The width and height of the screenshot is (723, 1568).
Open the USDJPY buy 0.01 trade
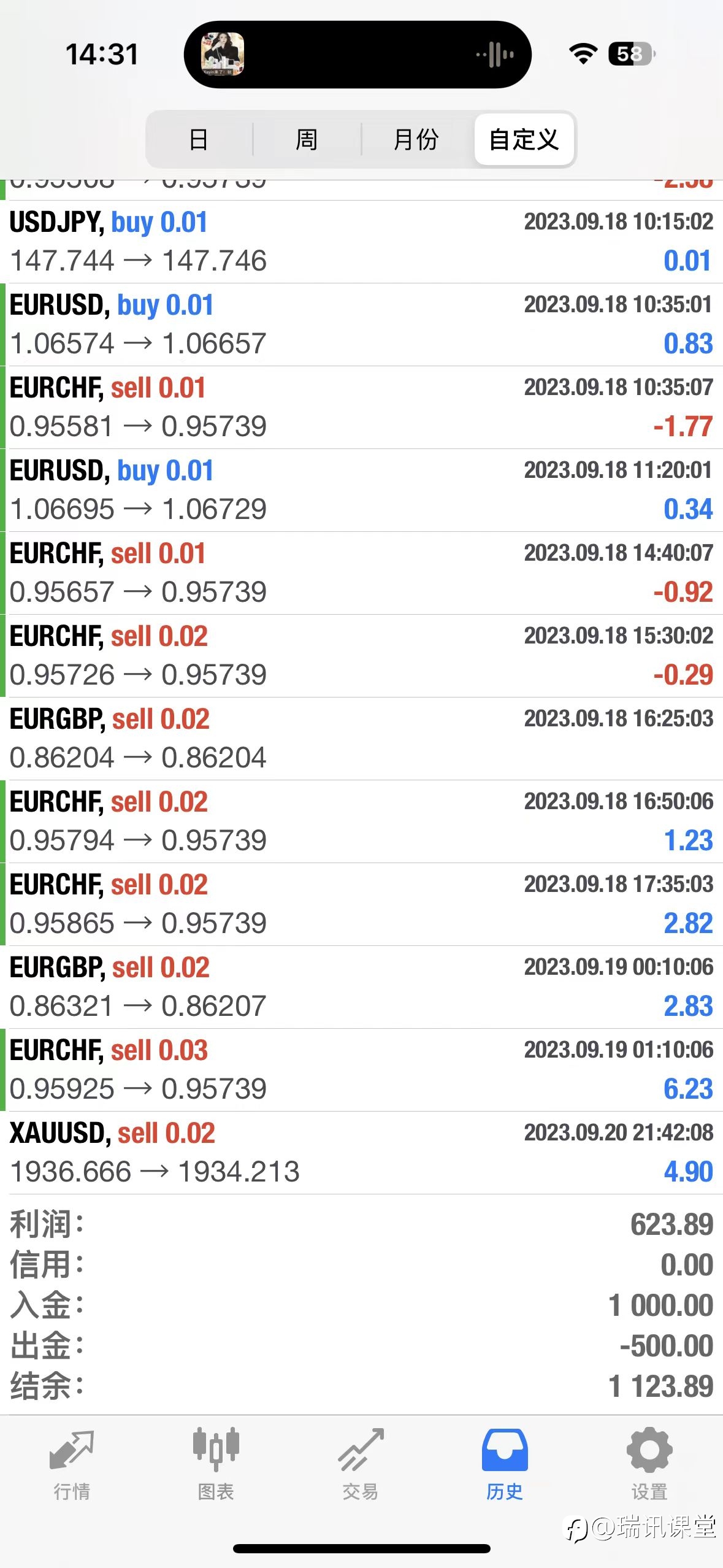(361, 242)
